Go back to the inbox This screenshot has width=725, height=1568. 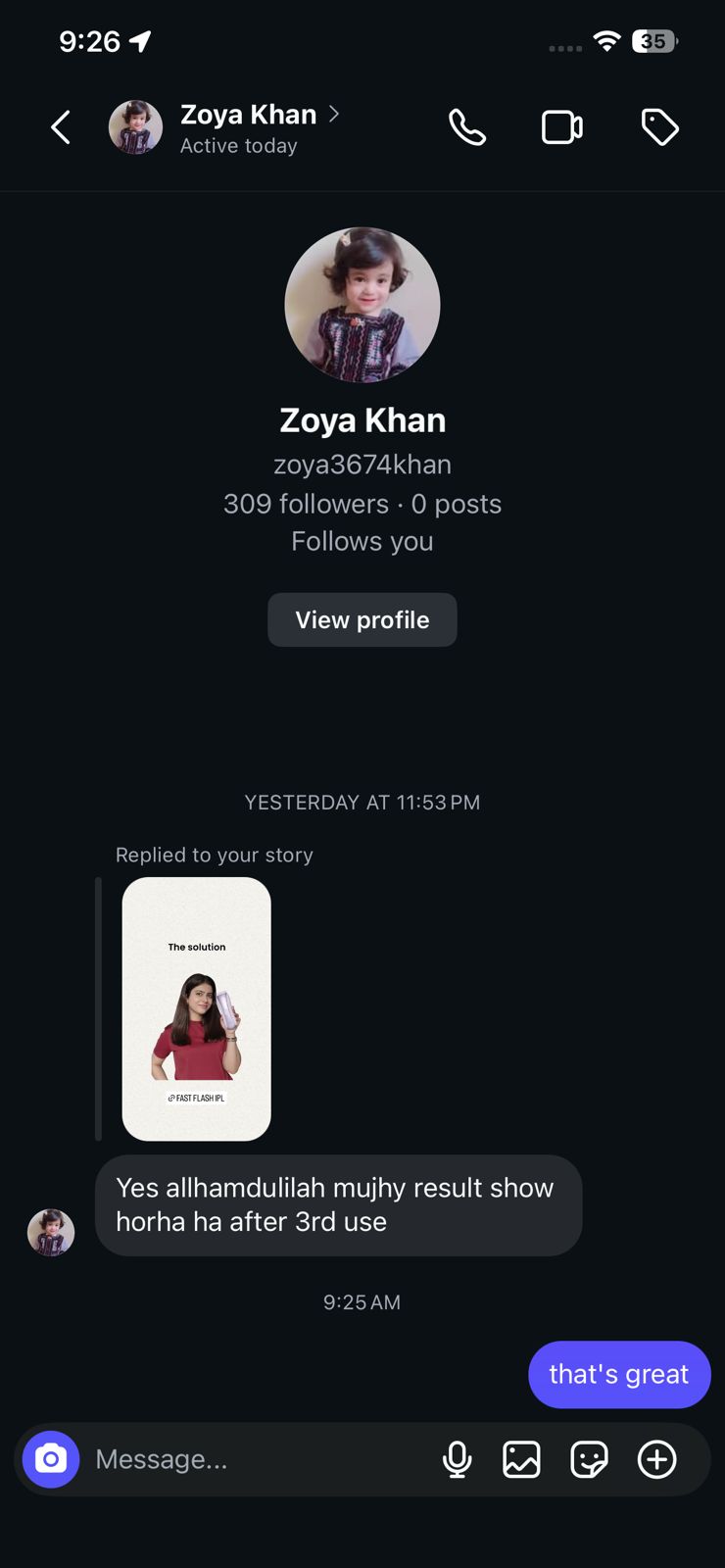61,127
